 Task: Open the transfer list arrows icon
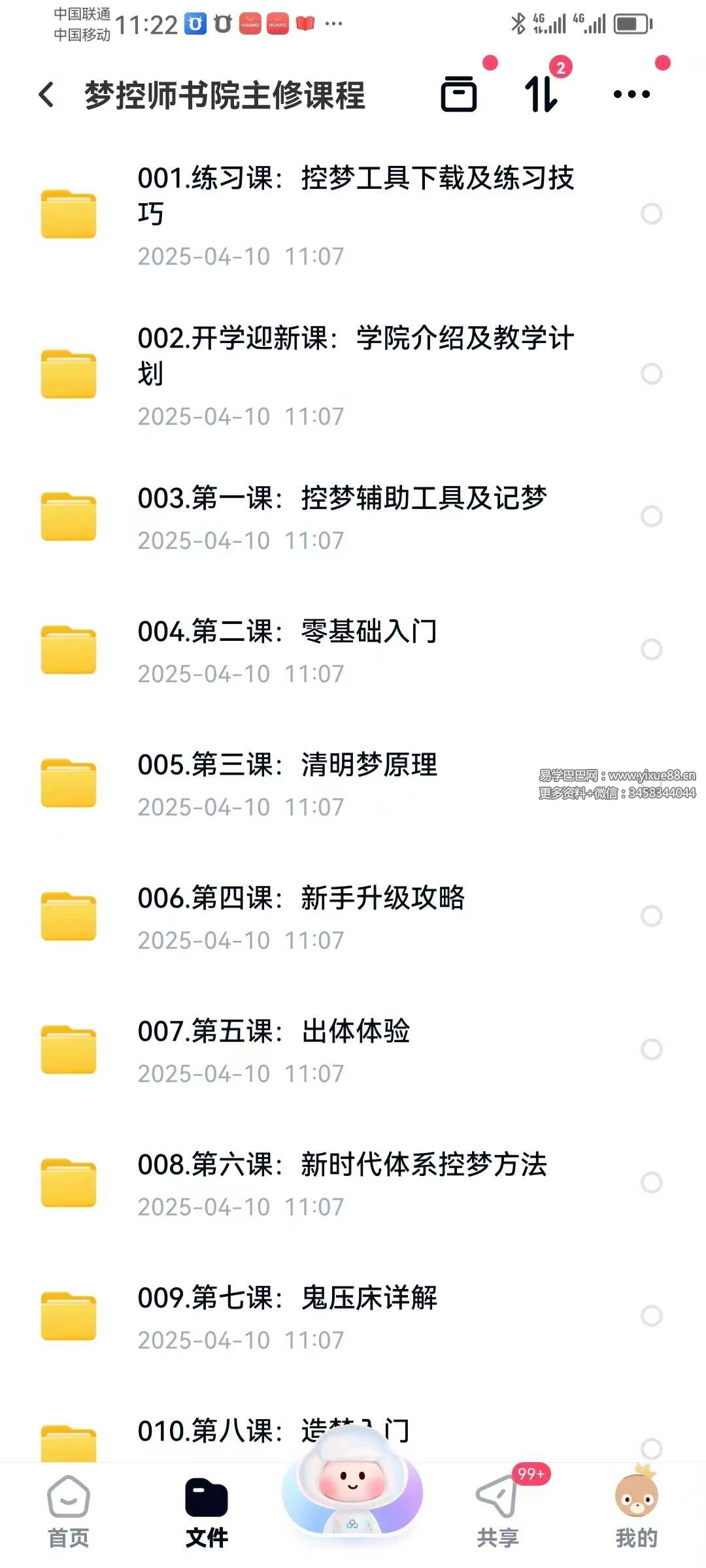541,95
